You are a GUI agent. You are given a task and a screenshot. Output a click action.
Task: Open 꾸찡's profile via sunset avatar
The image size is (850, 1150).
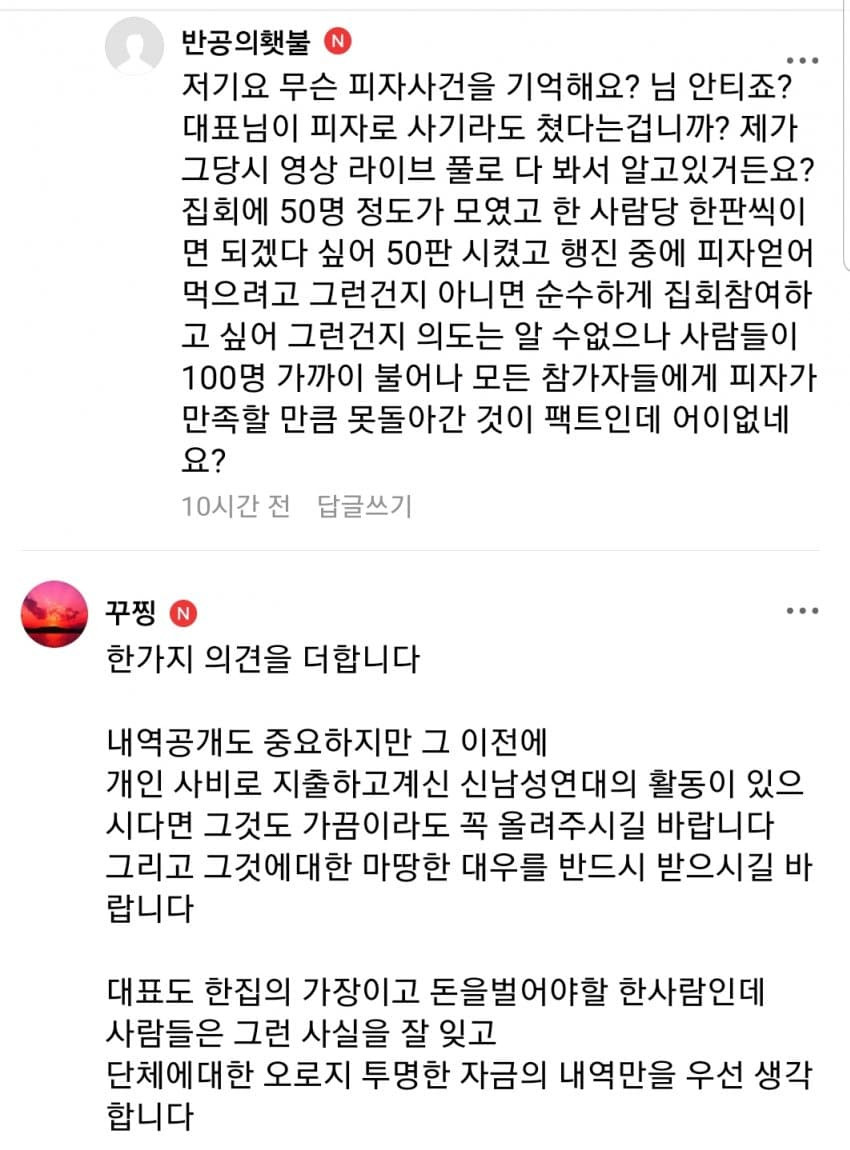[x=55, y=614]
